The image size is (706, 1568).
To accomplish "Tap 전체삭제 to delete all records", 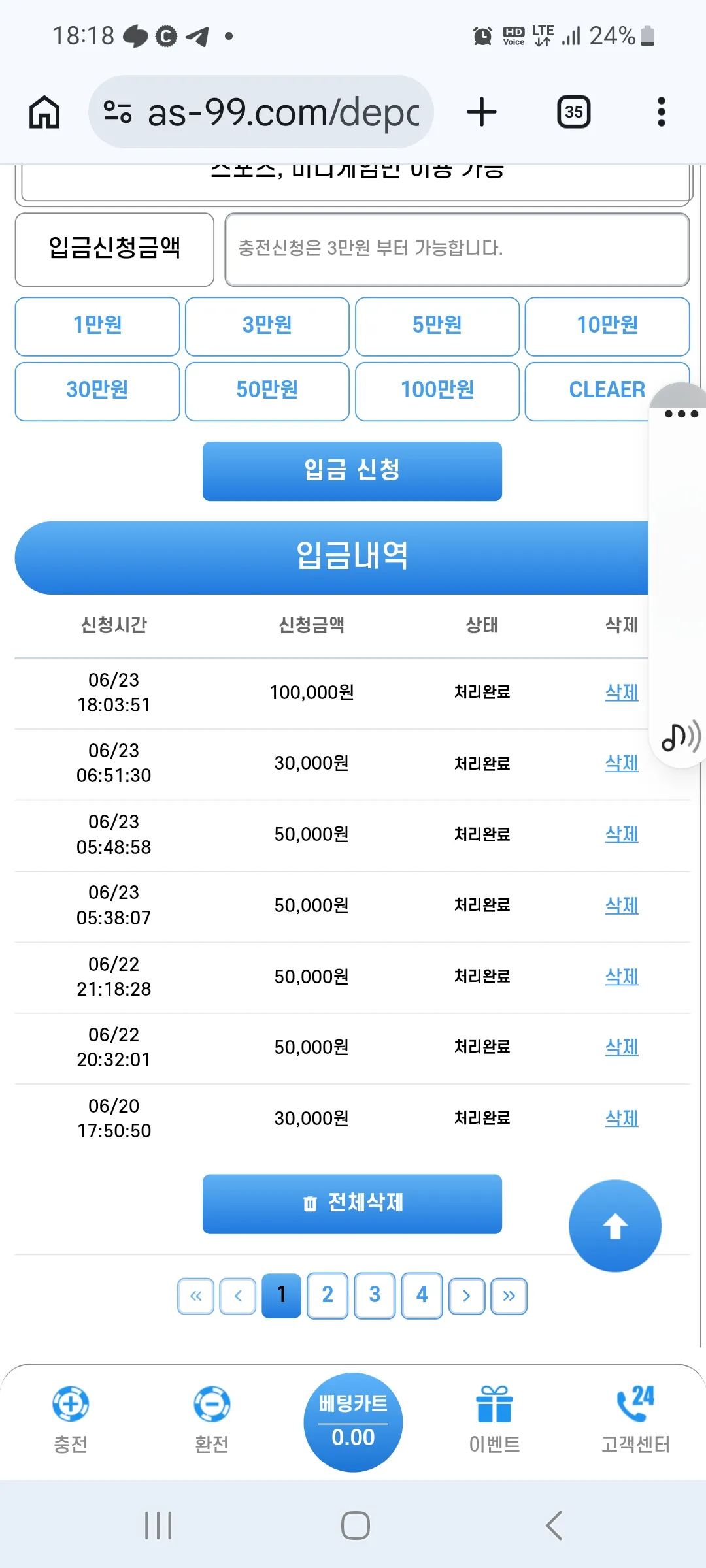I will pyautogui.click(x=352, y=1203).
